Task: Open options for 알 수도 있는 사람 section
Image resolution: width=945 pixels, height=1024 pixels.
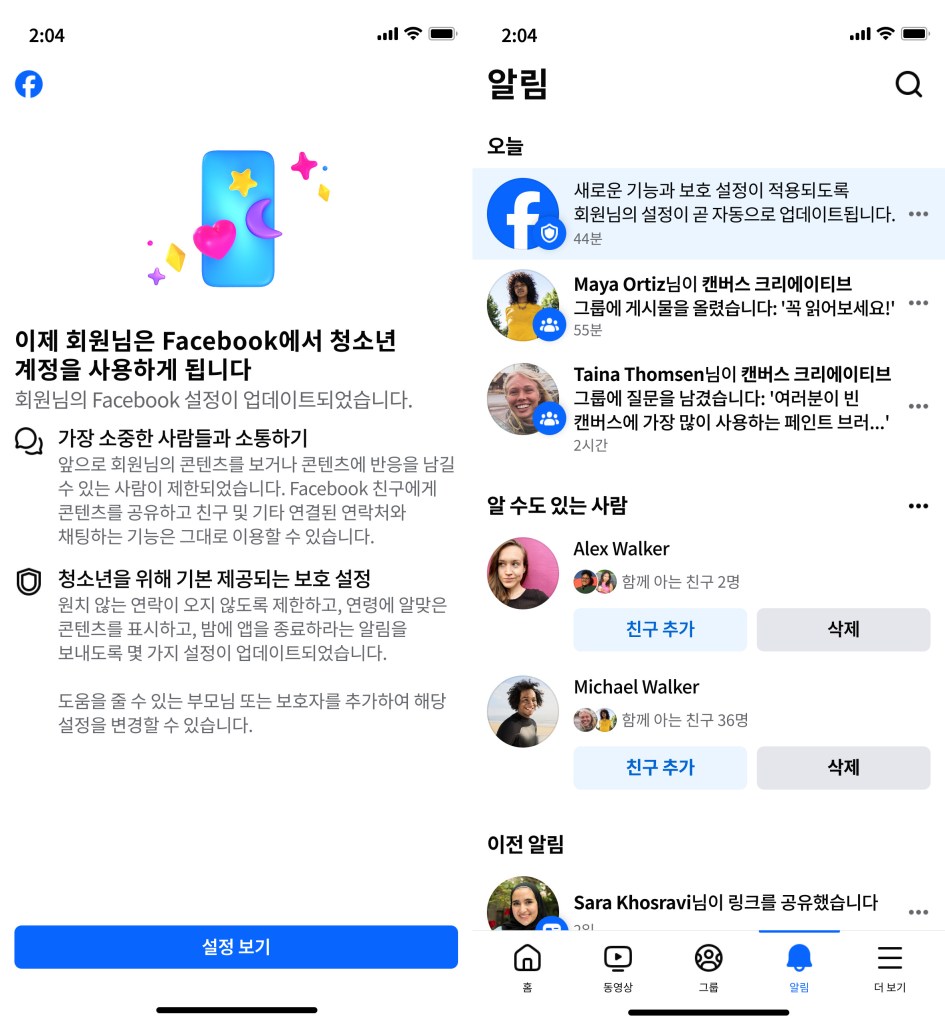Action: [x=918, y=506]
